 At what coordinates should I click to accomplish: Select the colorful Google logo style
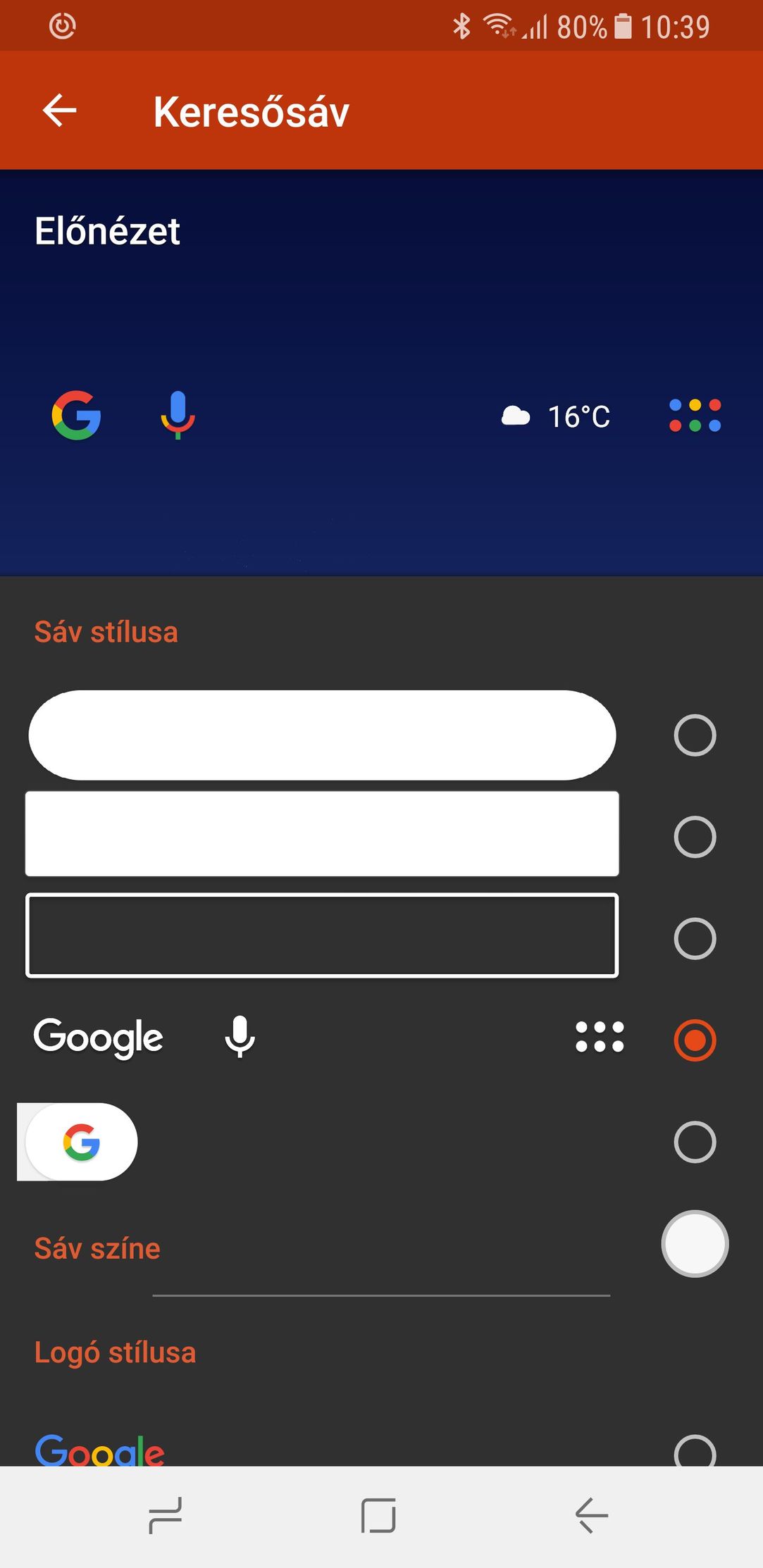pyautogui.click(x=695, y=1451)
